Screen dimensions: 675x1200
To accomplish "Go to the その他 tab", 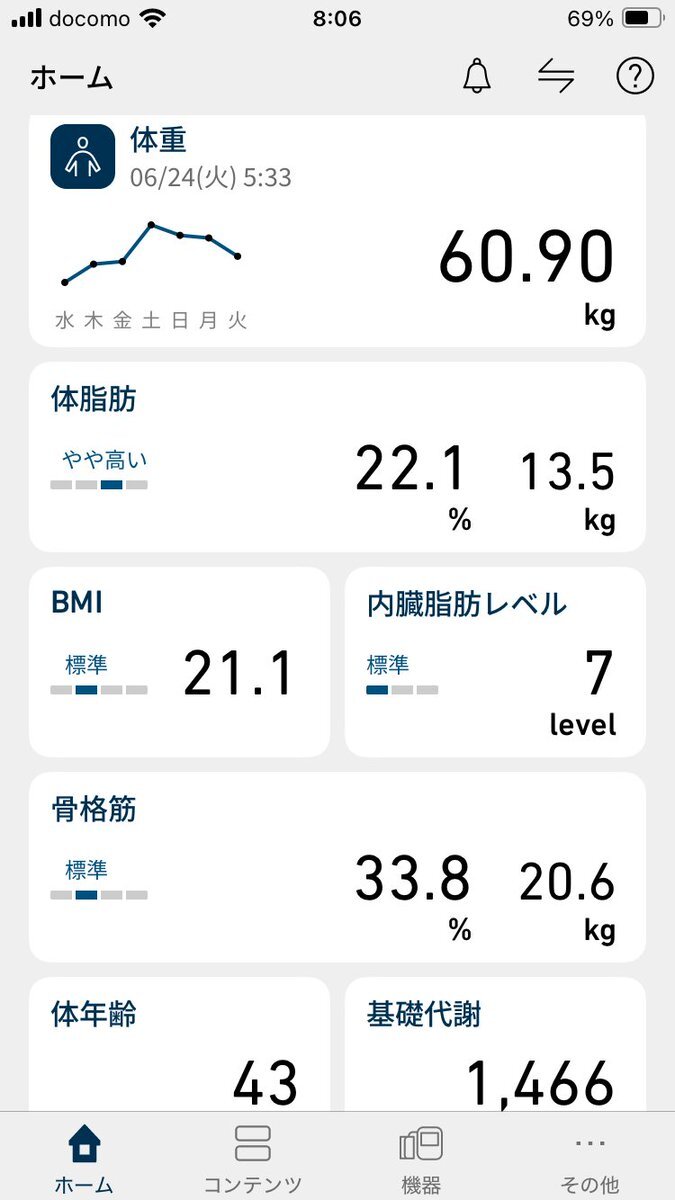I will [590, 1158].
